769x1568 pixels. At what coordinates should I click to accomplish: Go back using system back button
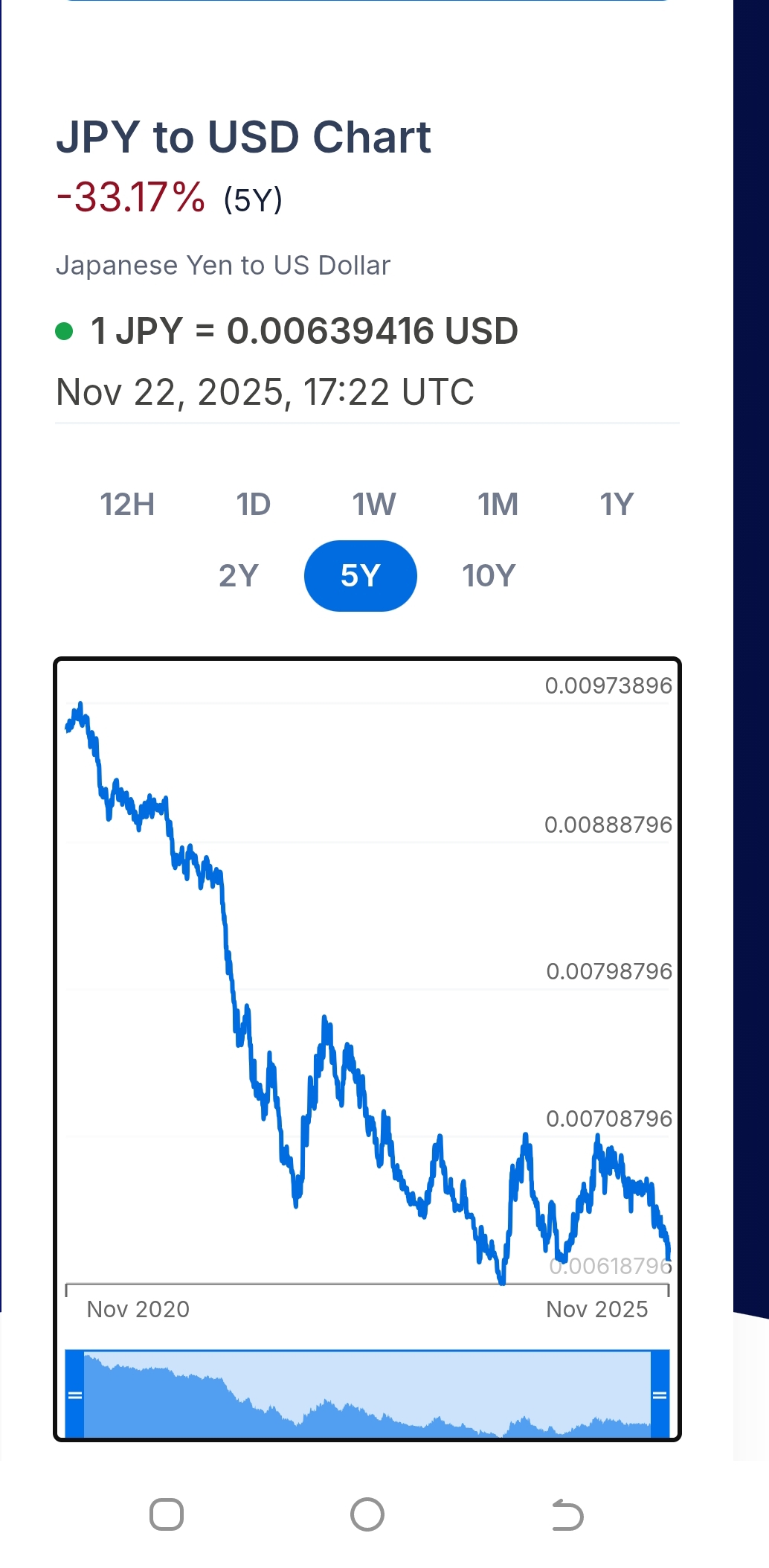[x=567, y=1515]
